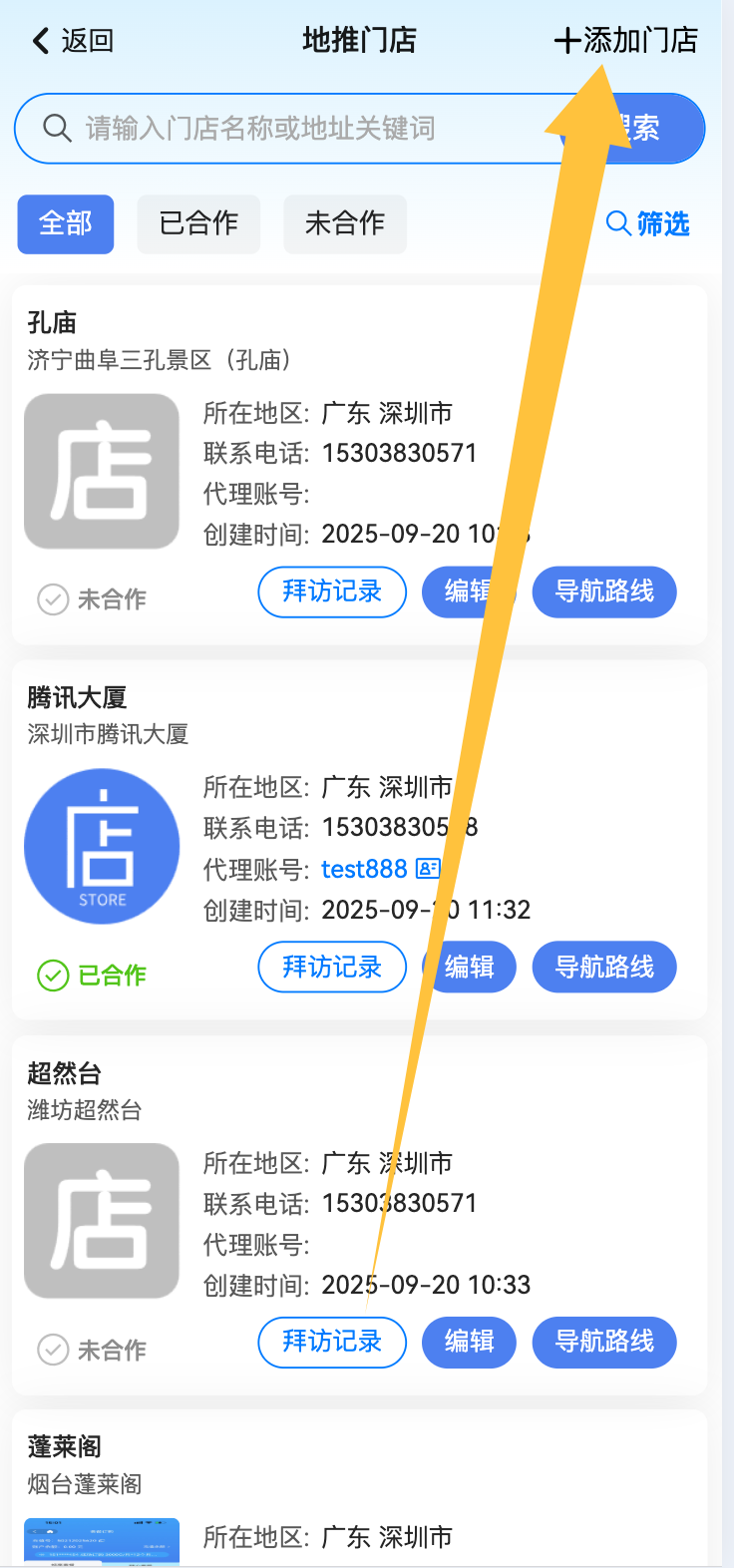Switch to the 已合作 tab
734x1568 pixels.
point(198,223)
